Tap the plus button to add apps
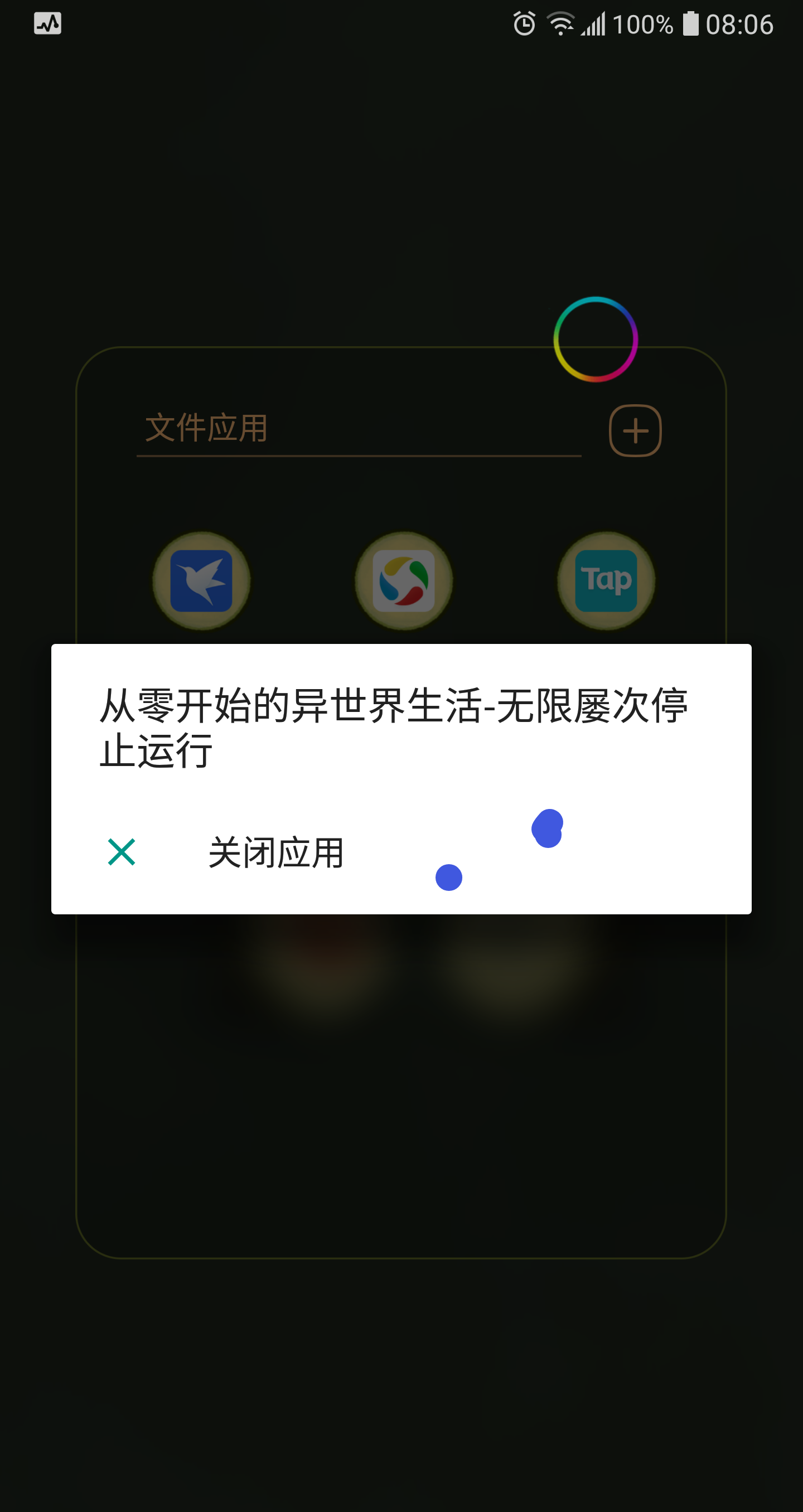Viewport: 803px width, 1512px height. (x=635, y=430)
